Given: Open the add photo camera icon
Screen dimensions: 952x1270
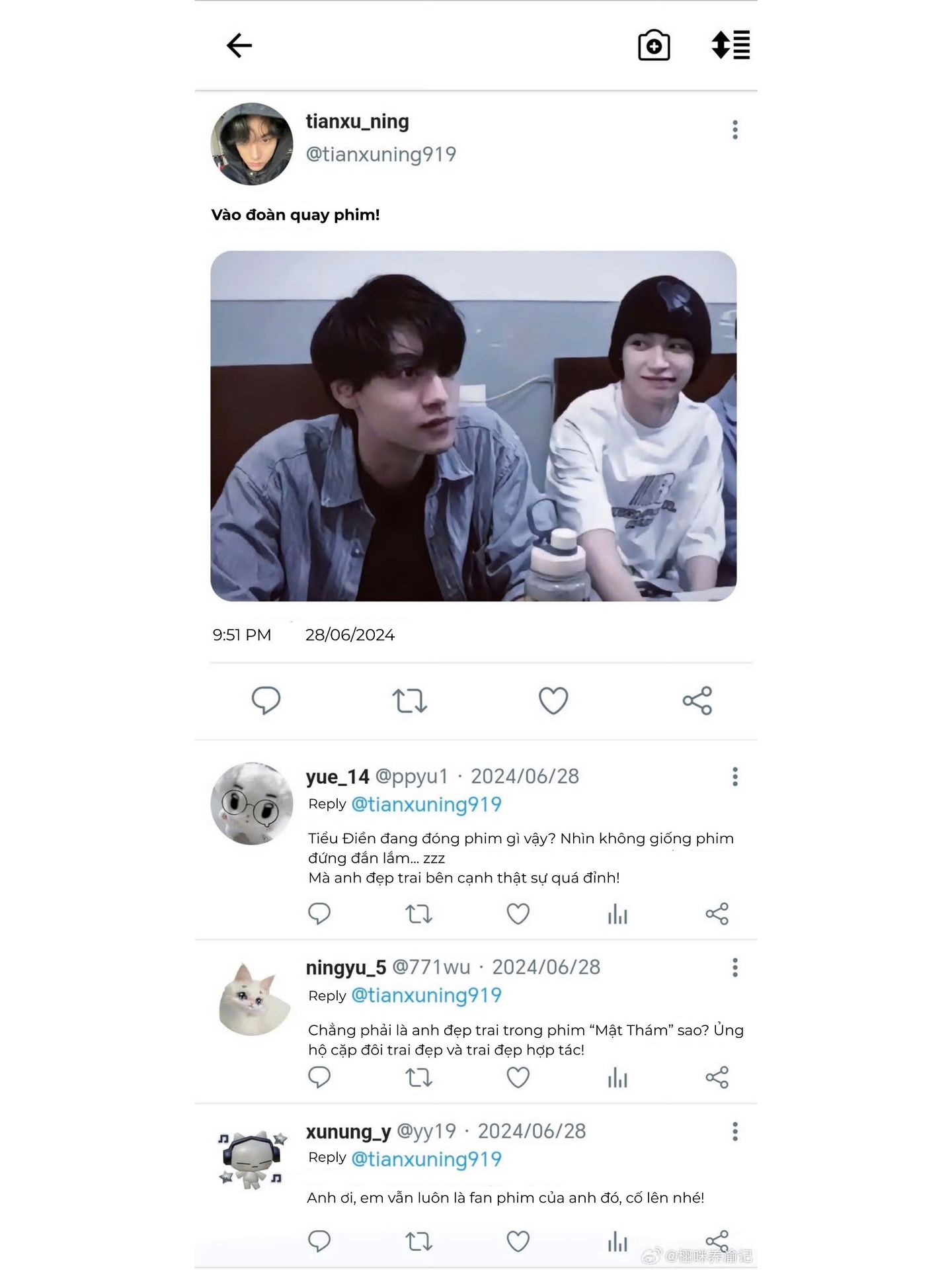Looking at the screenshot, I should tap(654, 46).
